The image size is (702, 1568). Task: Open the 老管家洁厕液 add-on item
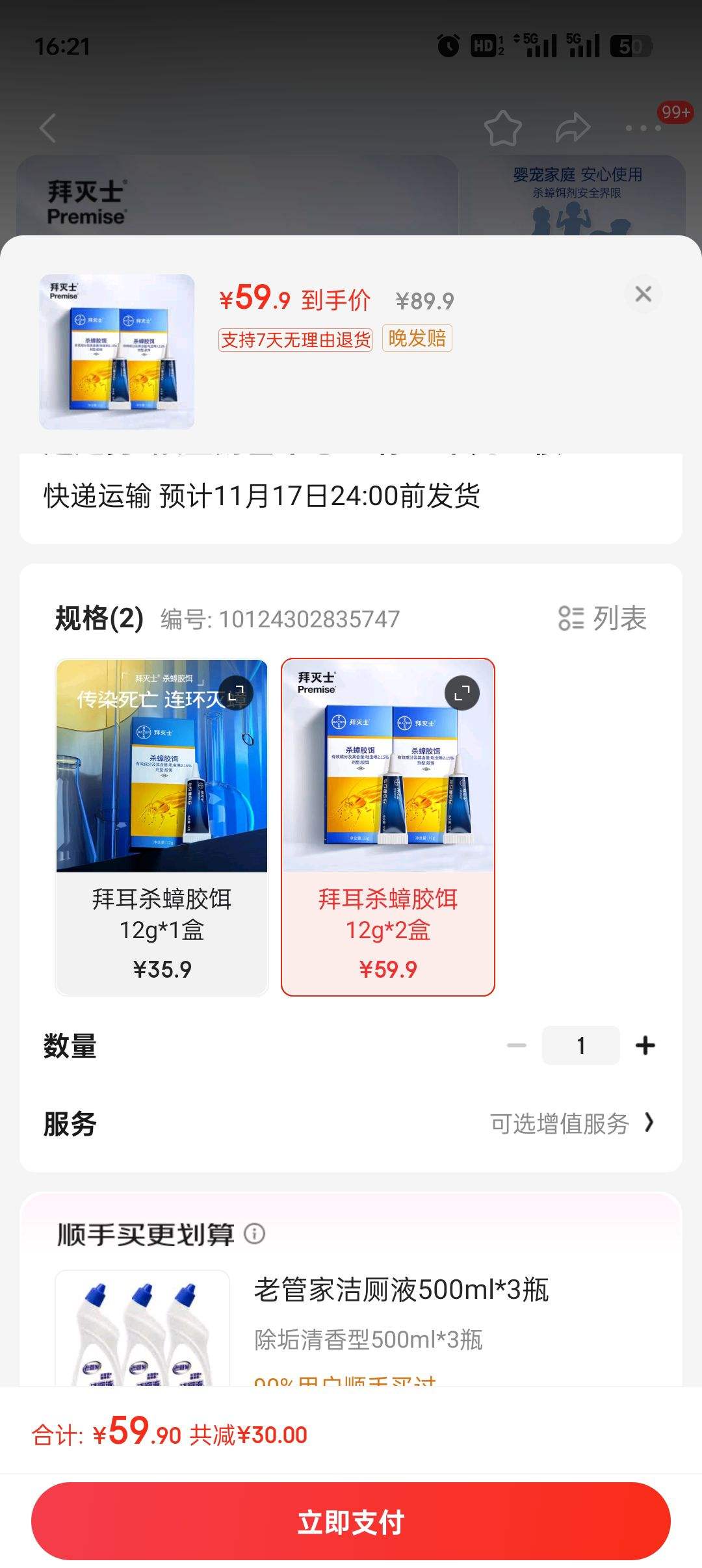click(401, 1290)
